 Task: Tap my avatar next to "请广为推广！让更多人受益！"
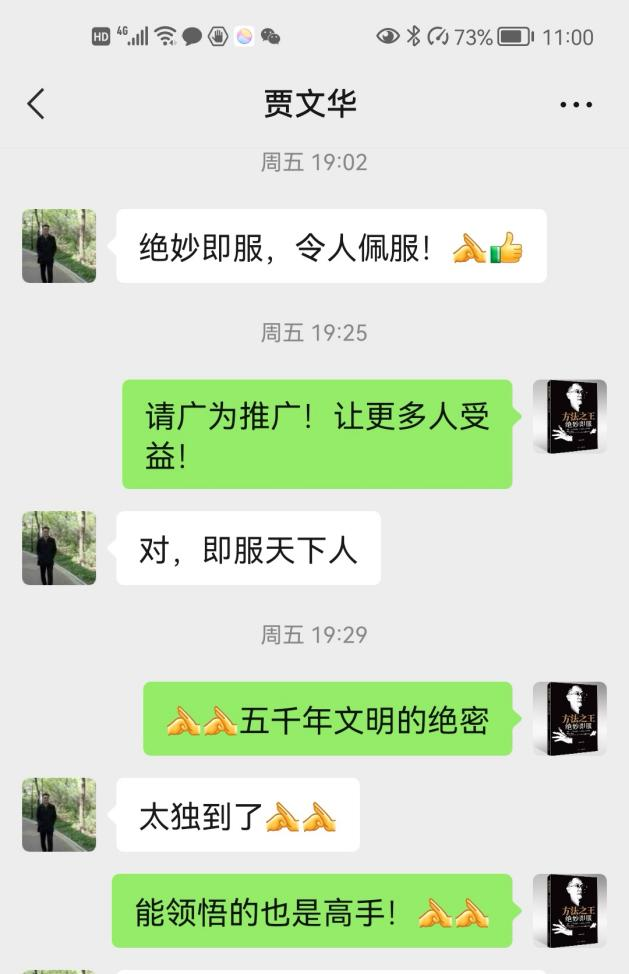pos(569,416)
